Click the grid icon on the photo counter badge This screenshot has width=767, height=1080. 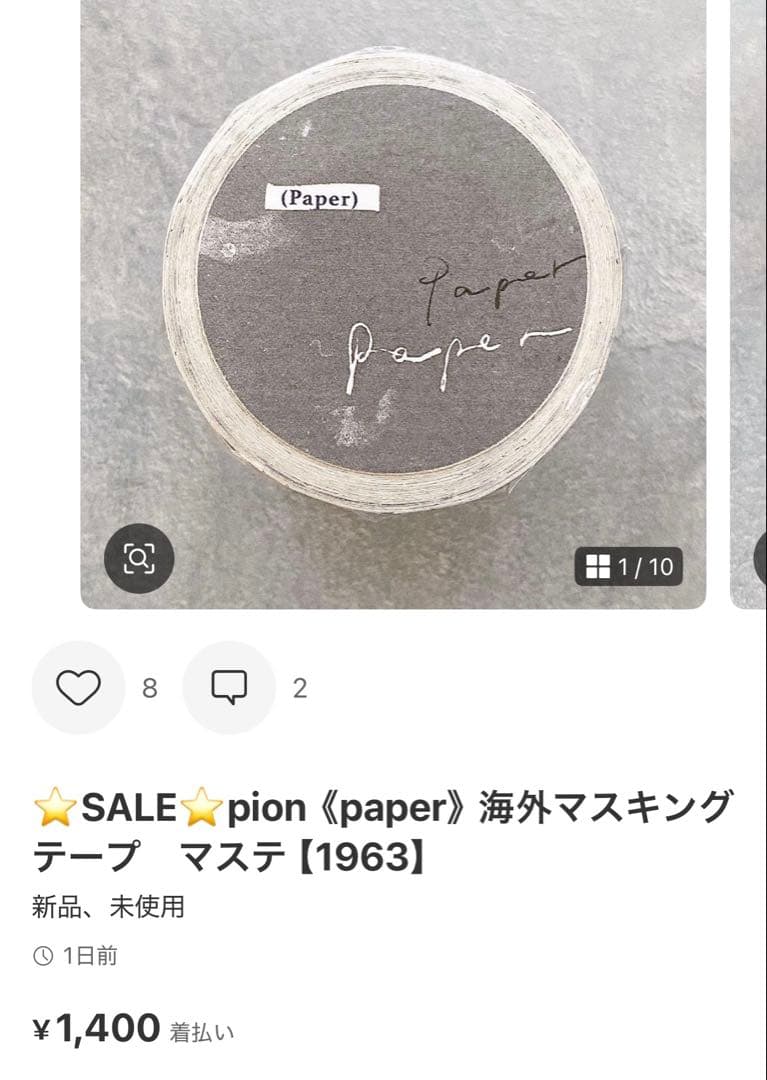[600, 565]
